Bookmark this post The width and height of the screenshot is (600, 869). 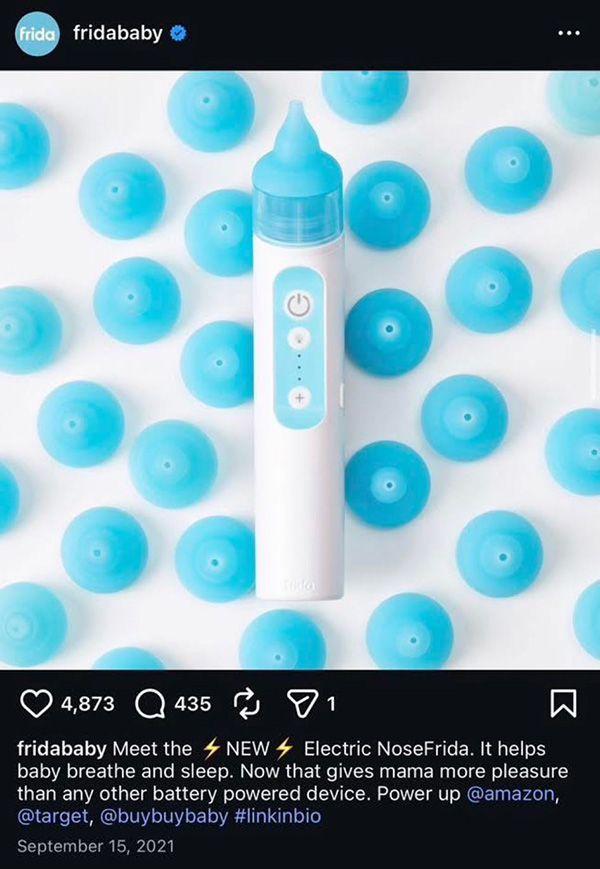coord(564,704)
